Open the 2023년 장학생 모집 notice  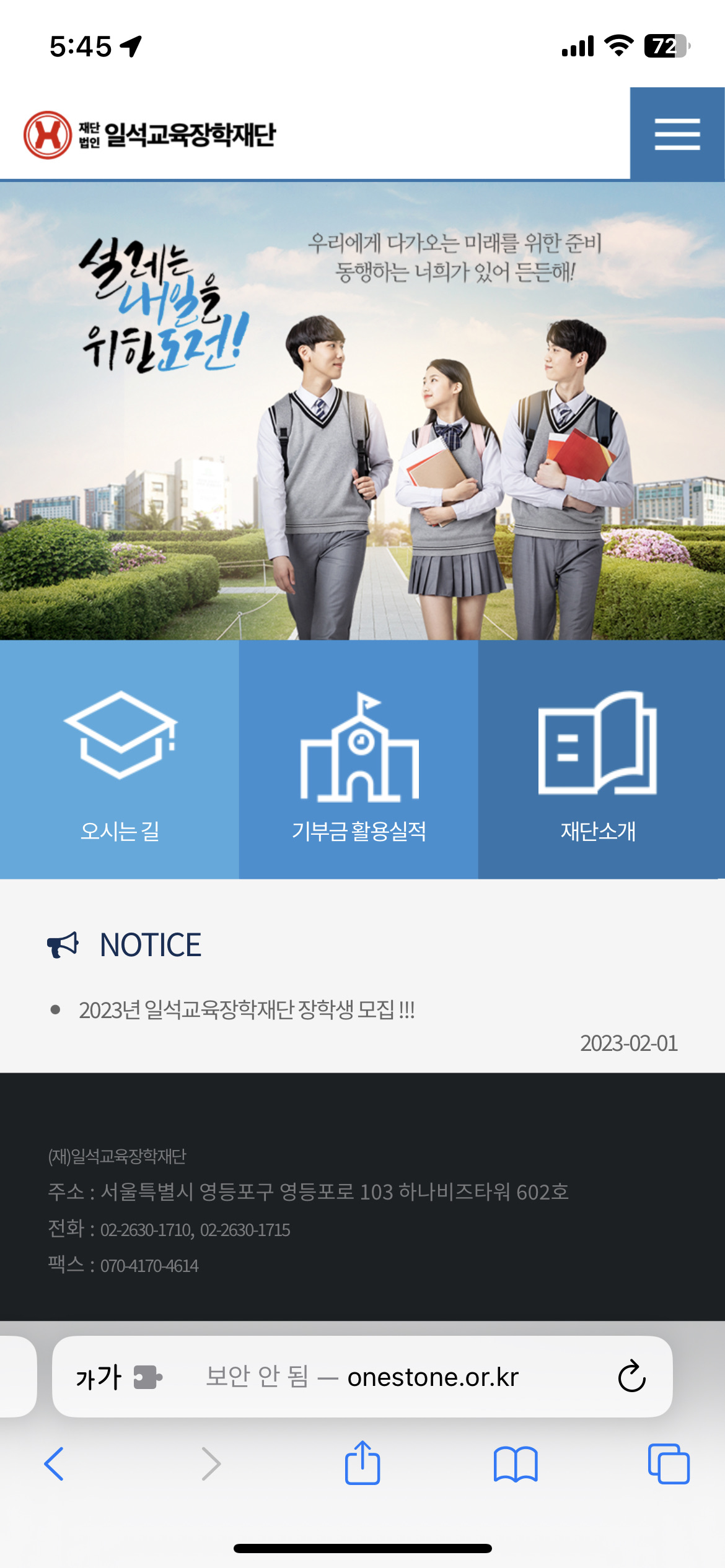tap(247, 1010)
